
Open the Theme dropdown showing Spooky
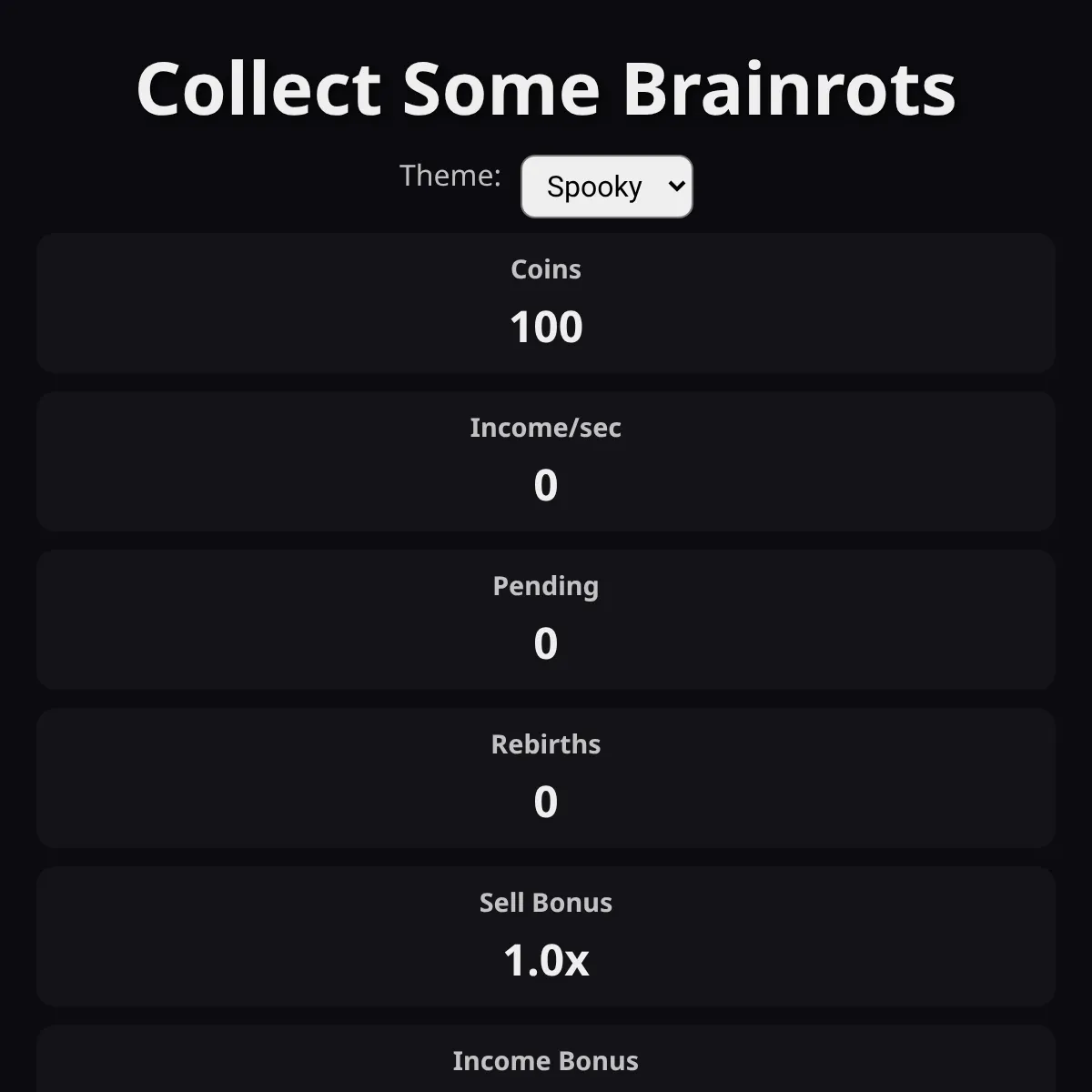click(x=606, y=187)
